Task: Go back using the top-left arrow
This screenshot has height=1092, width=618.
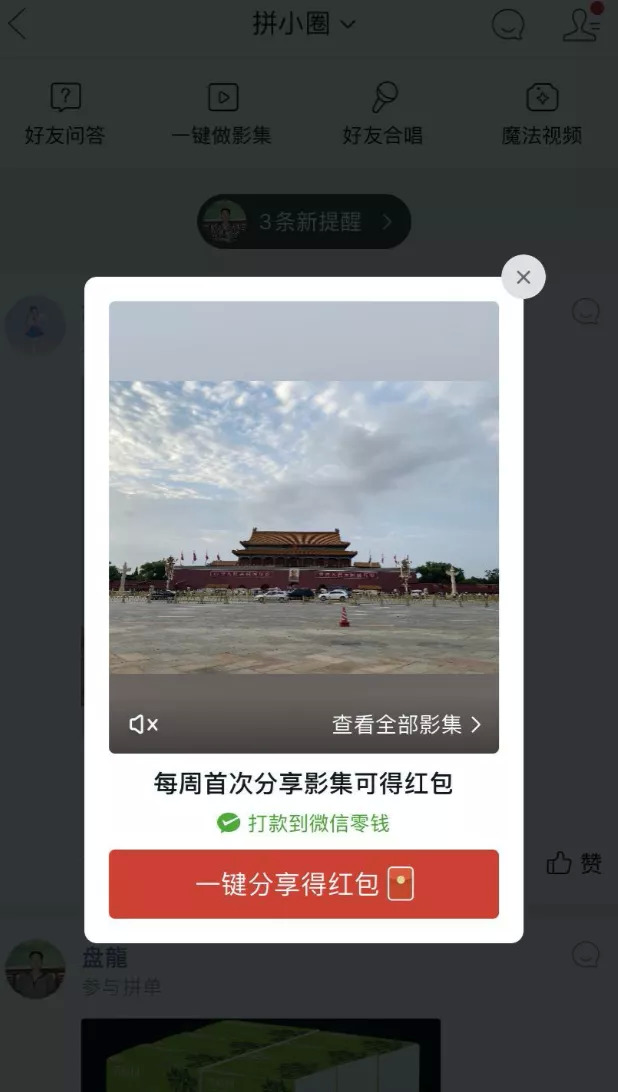Action: 18,25
